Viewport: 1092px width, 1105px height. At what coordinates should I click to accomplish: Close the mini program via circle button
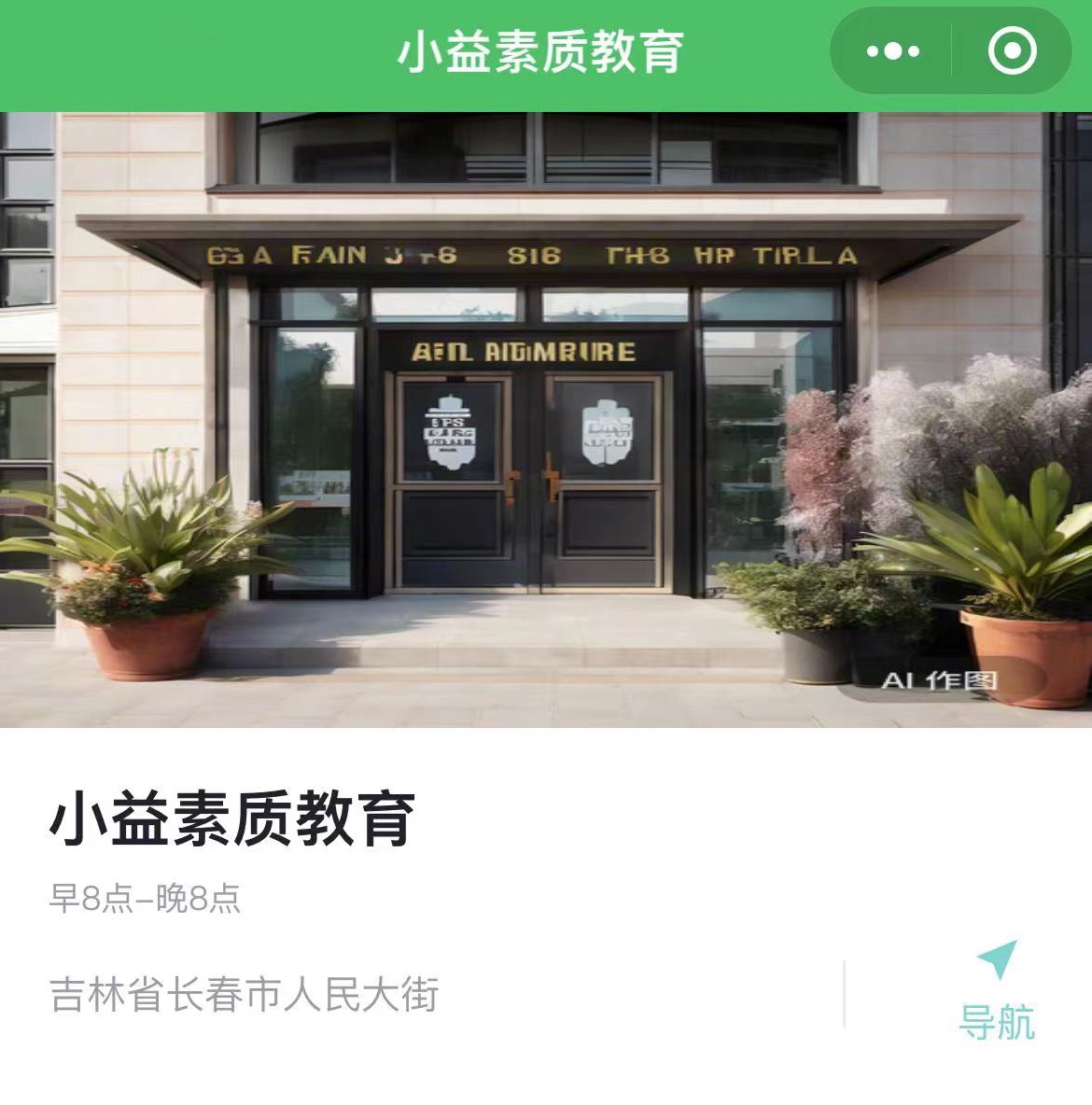[x=1012, y=51]
